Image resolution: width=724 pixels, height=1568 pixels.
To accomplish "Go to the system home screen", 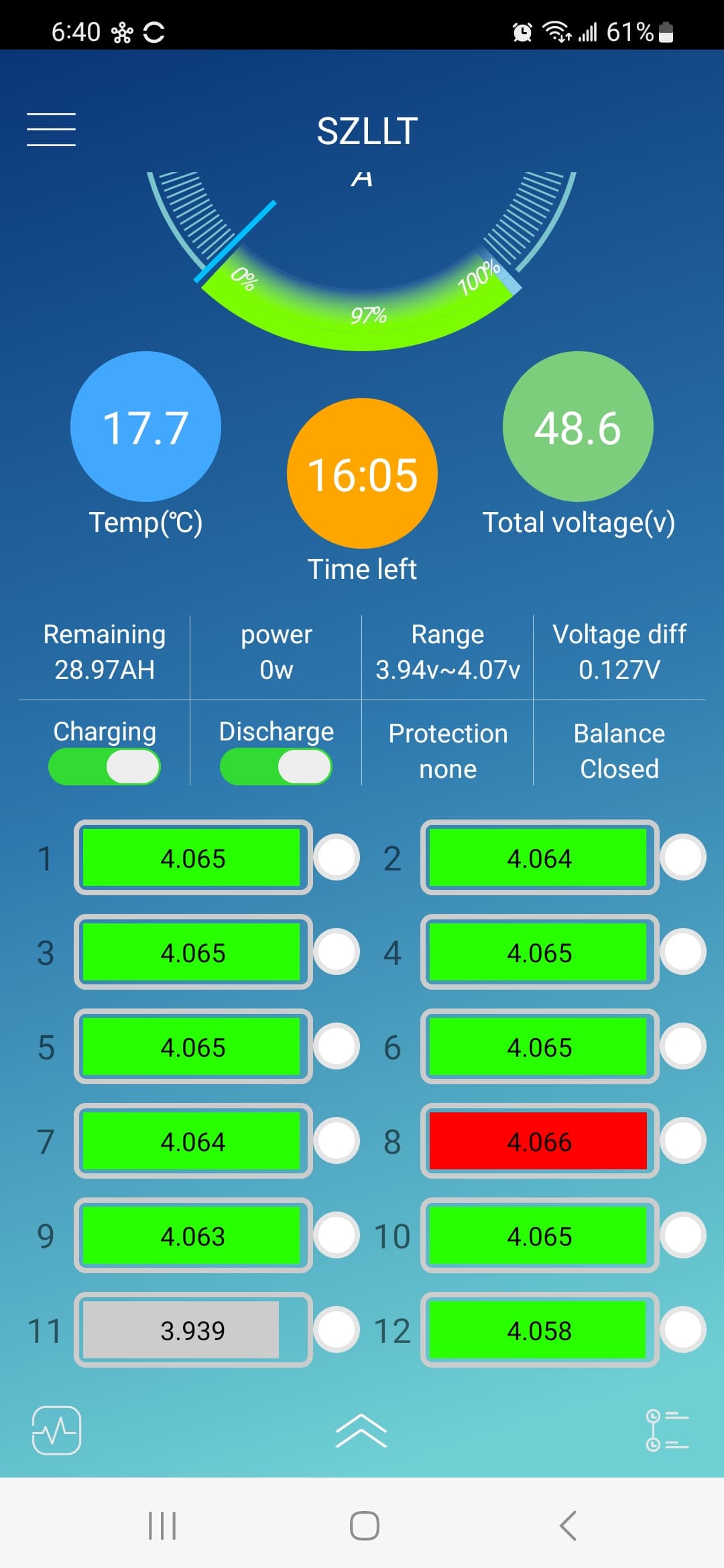I will (365, 1526).
